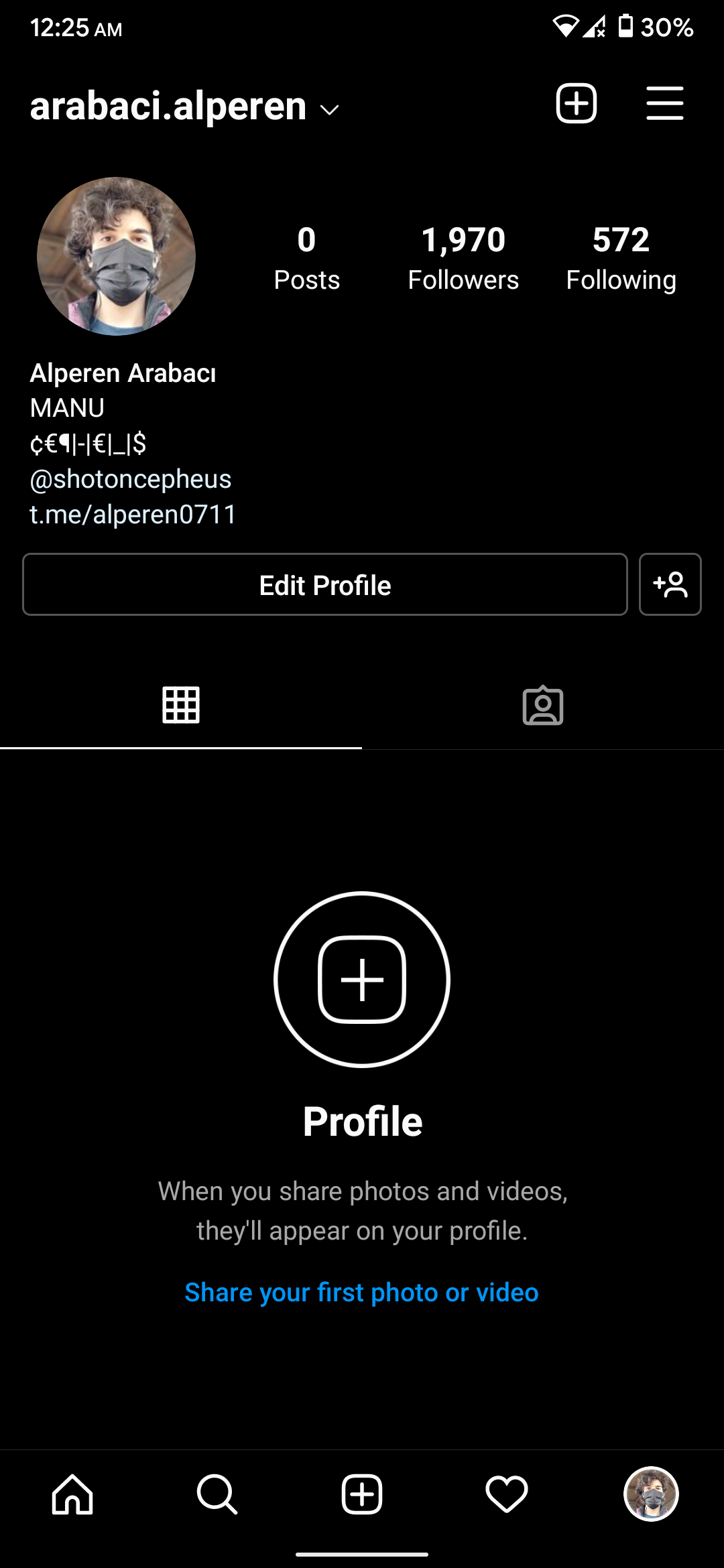Tap Share your first photo or video
The width and height of the screenshot is (724, 1568).
[362, 1293]
